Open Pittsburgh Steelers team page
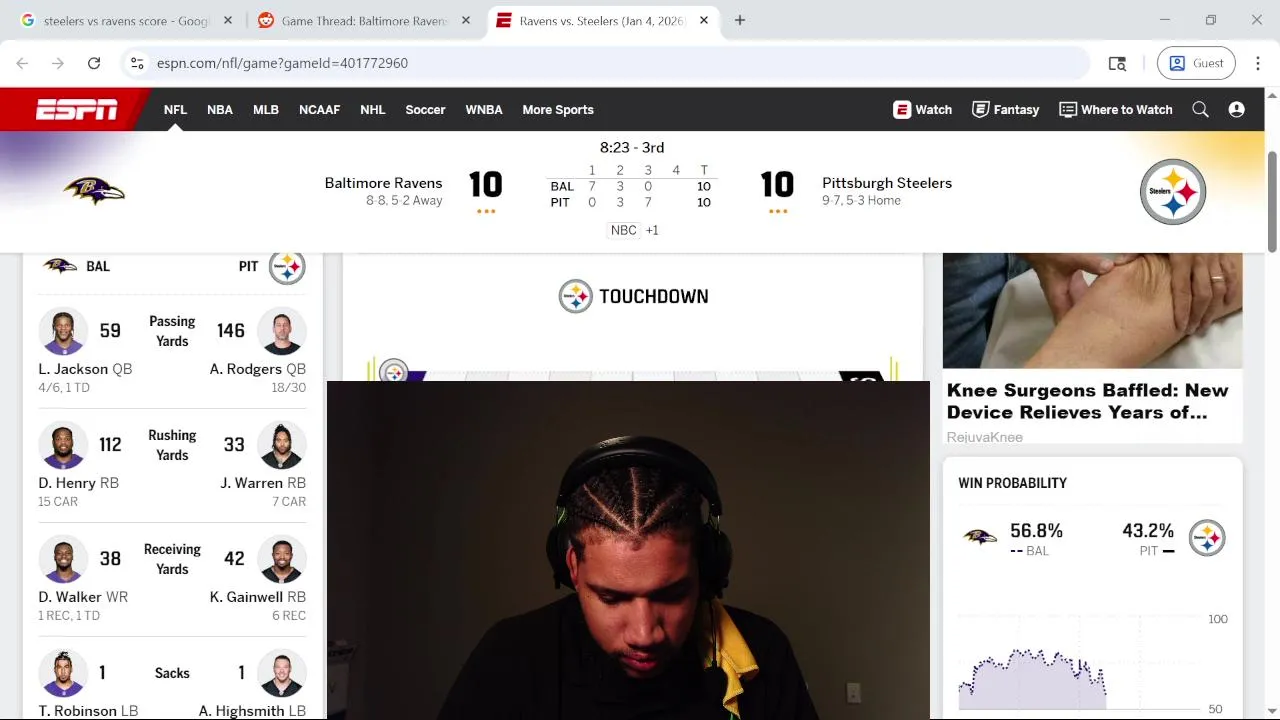The image size is (1280, 720). (x=886, y=183)
